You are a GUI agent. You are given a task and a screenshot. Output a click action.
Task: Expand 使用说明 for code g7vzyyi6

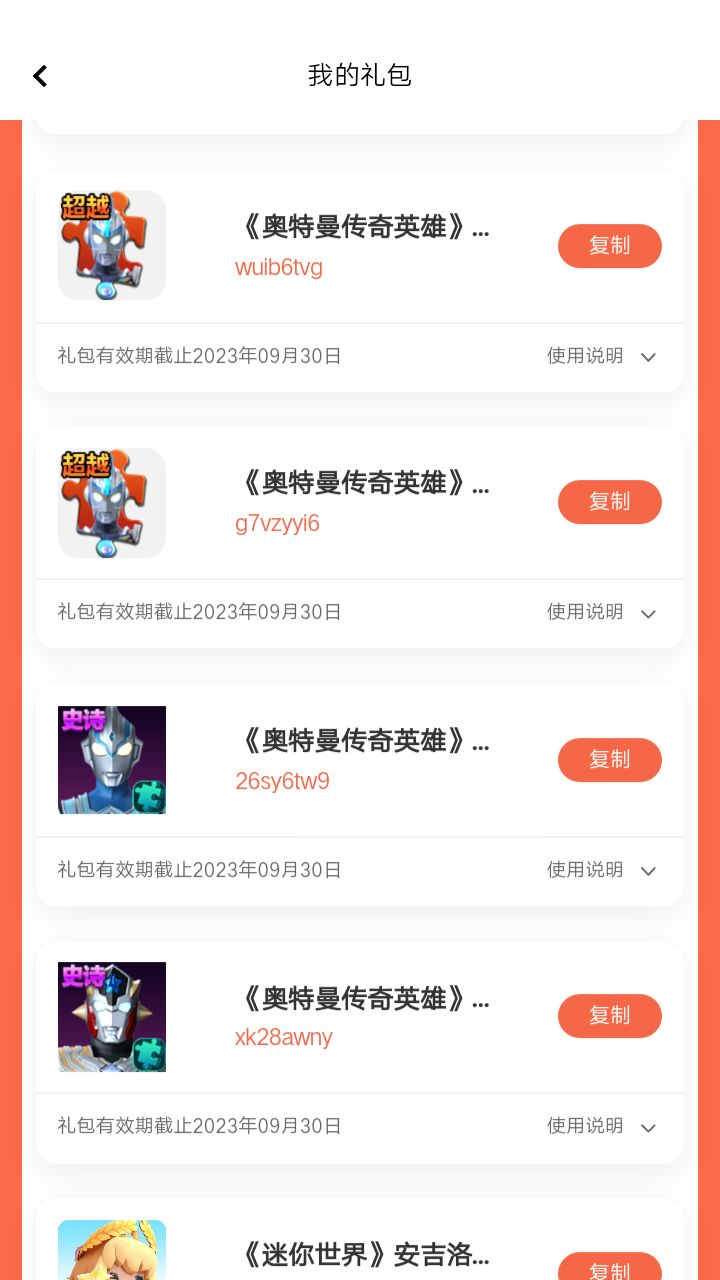tap(601, 613)
